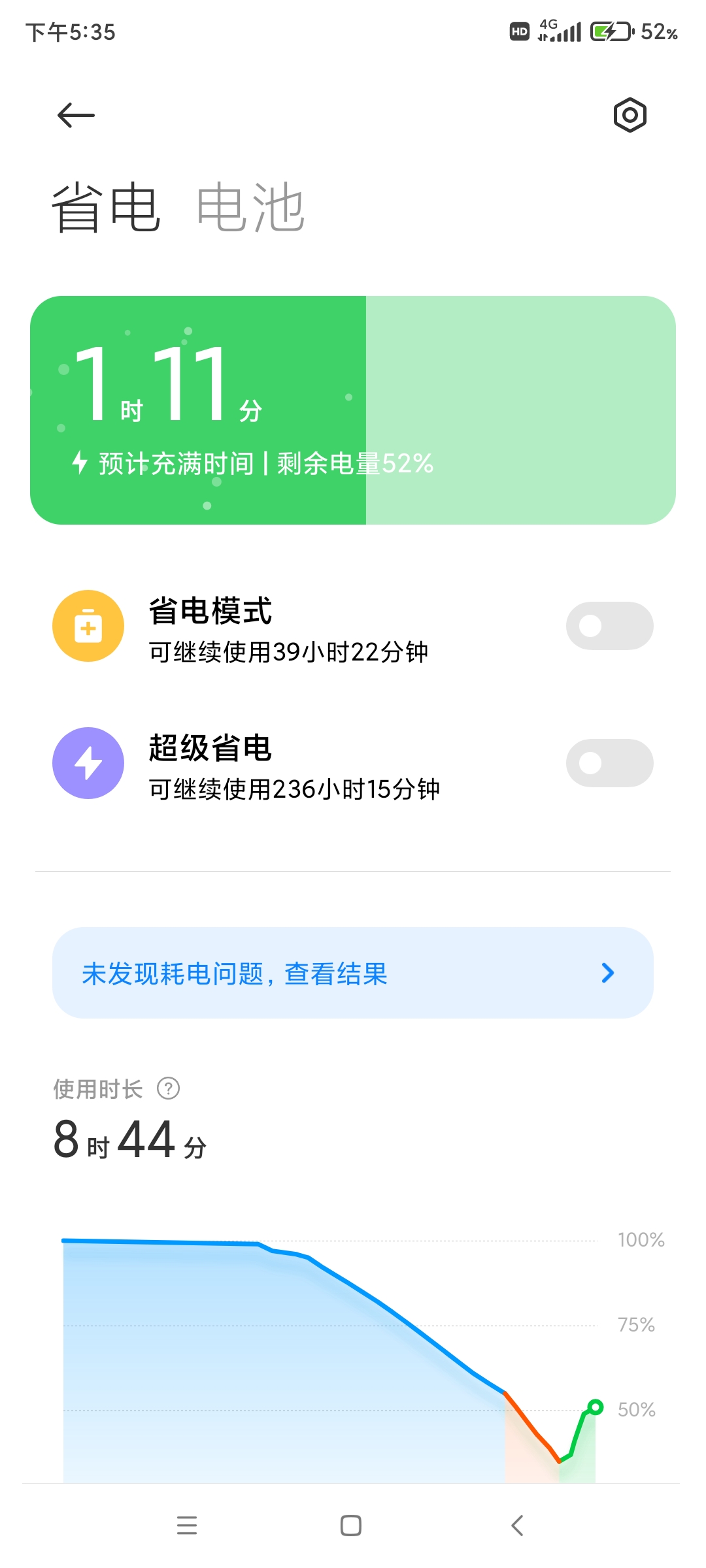Image resolution: width=706 pixels, height=1568 pixels.
Task: Go back using the top-left arrow
Action: 76,116
